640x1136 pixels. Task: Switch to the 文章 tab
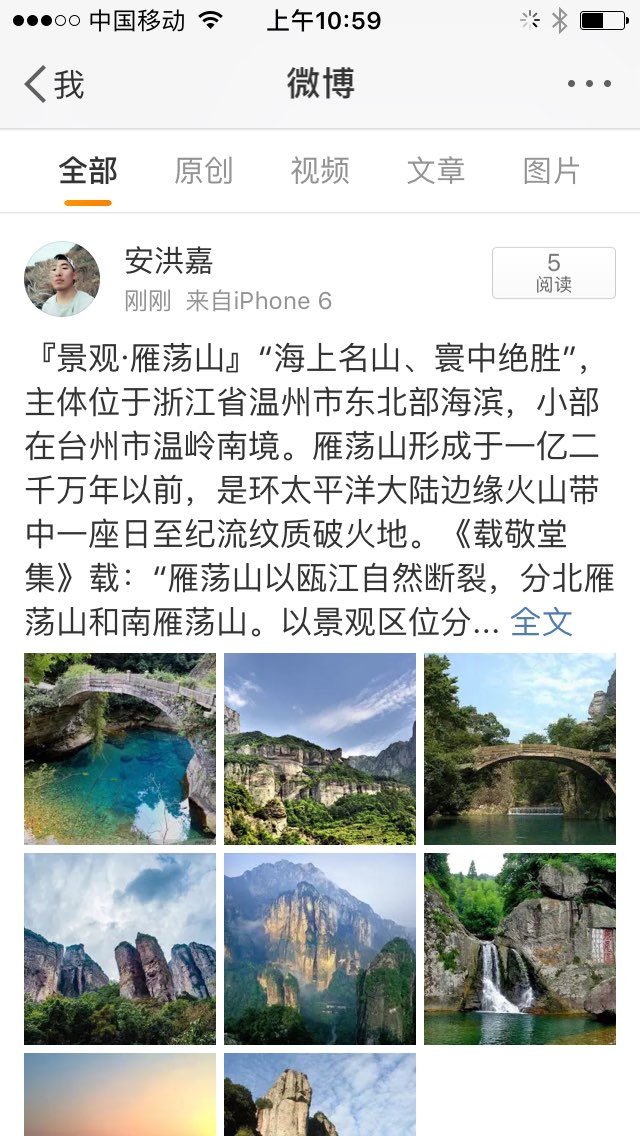click(436, 171)
